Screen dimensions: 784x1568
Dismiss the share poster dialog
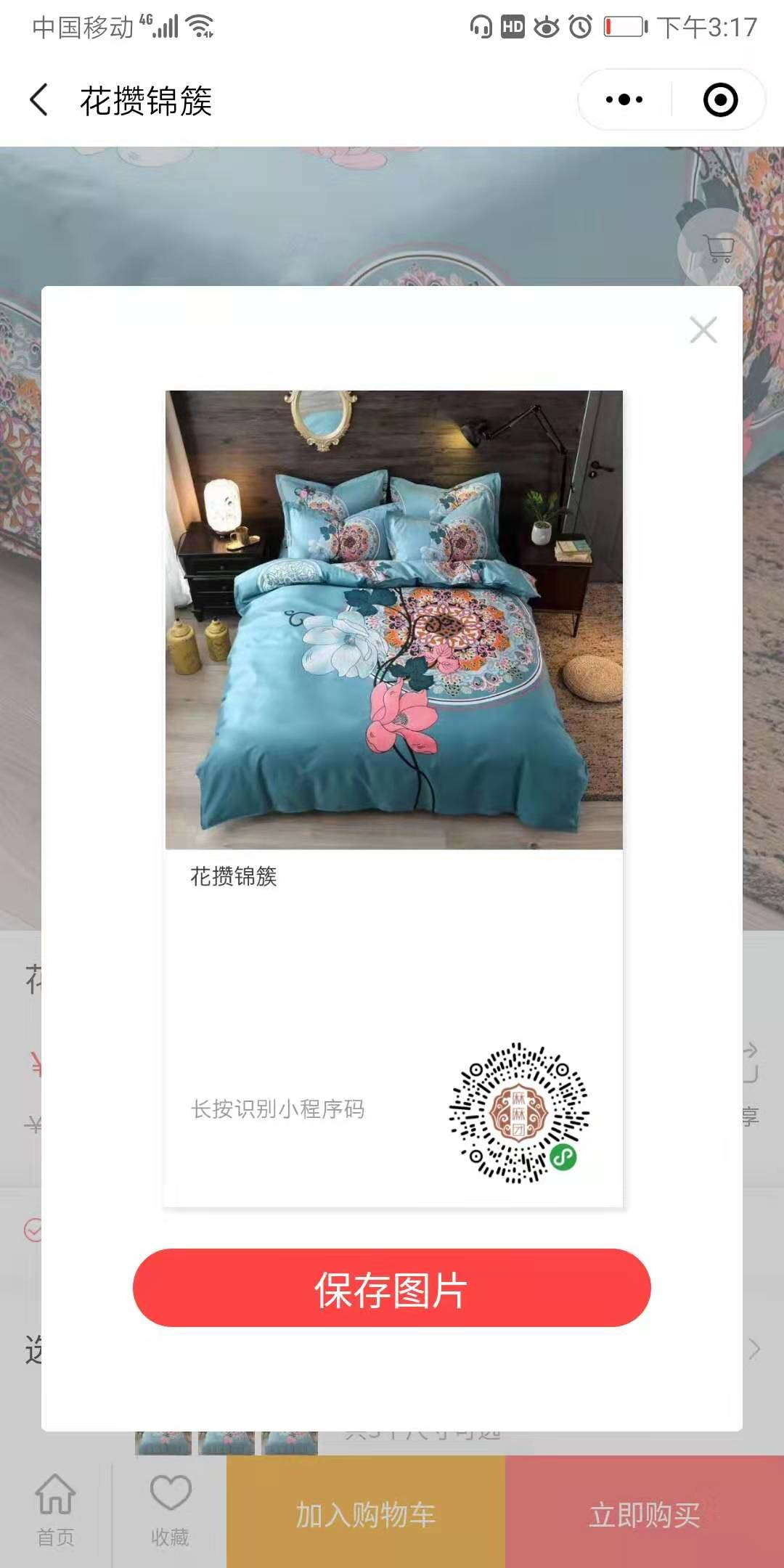point(703,330)
